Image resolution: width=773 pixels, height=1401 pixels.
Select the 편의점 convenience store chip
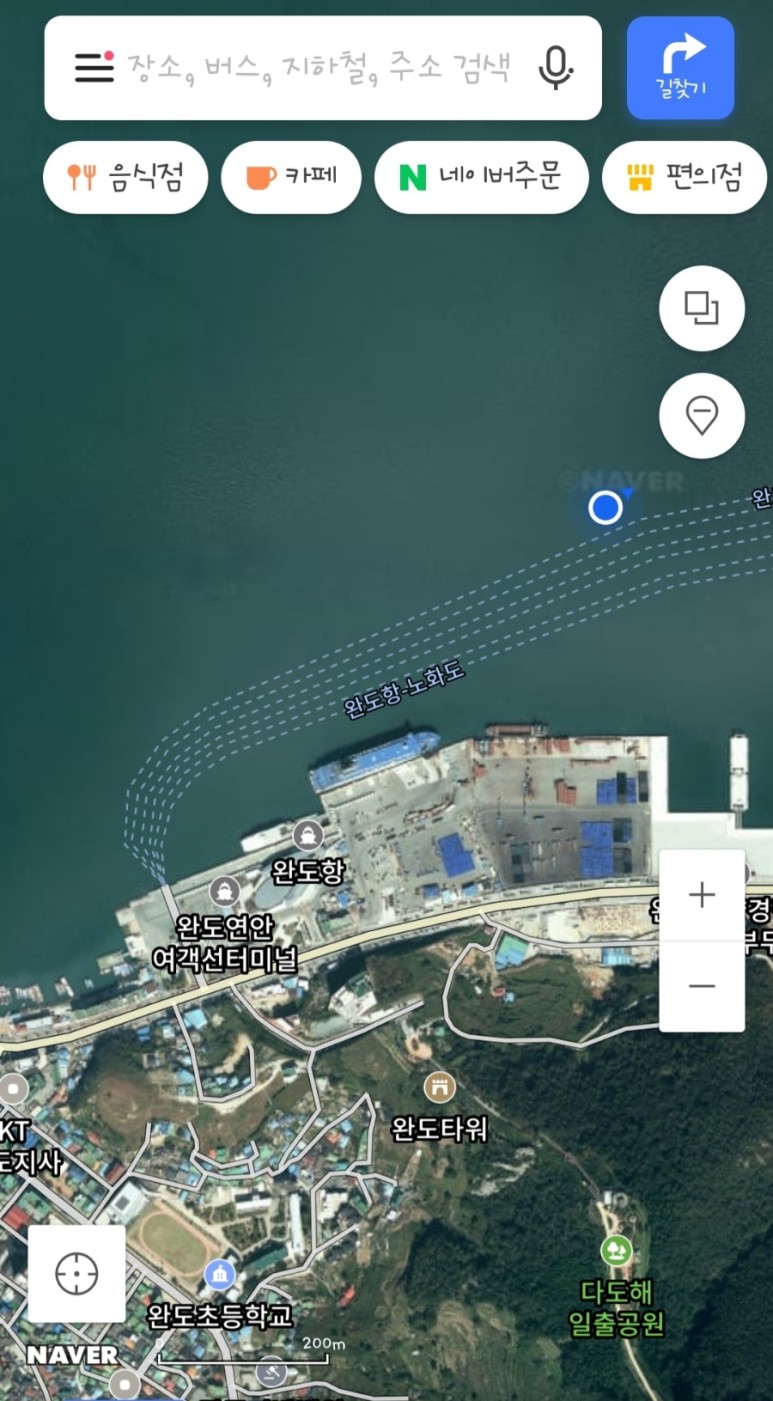pos(684,178)
